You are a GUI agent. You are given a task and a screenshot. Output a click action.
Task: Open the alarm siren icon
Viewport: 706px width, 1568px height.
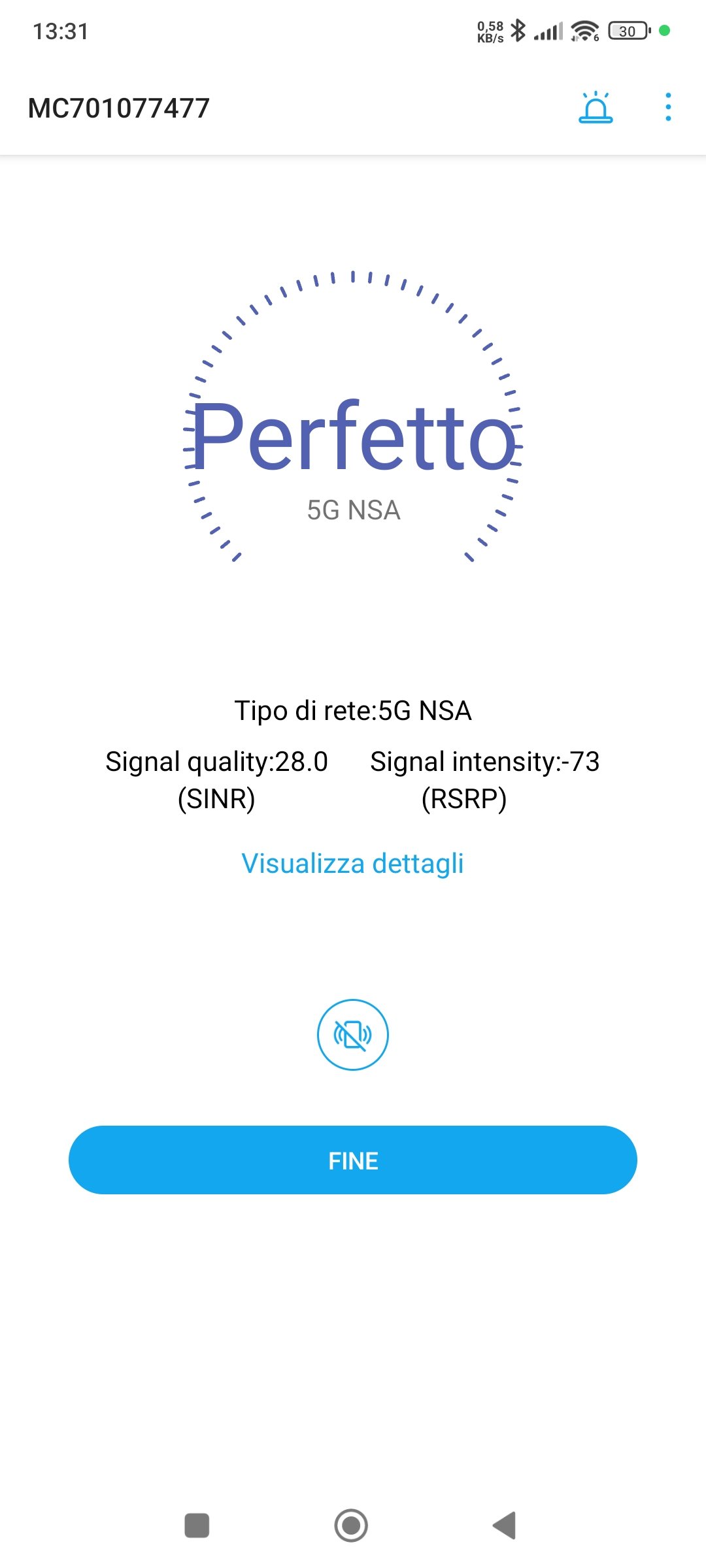tap(596, 108)
